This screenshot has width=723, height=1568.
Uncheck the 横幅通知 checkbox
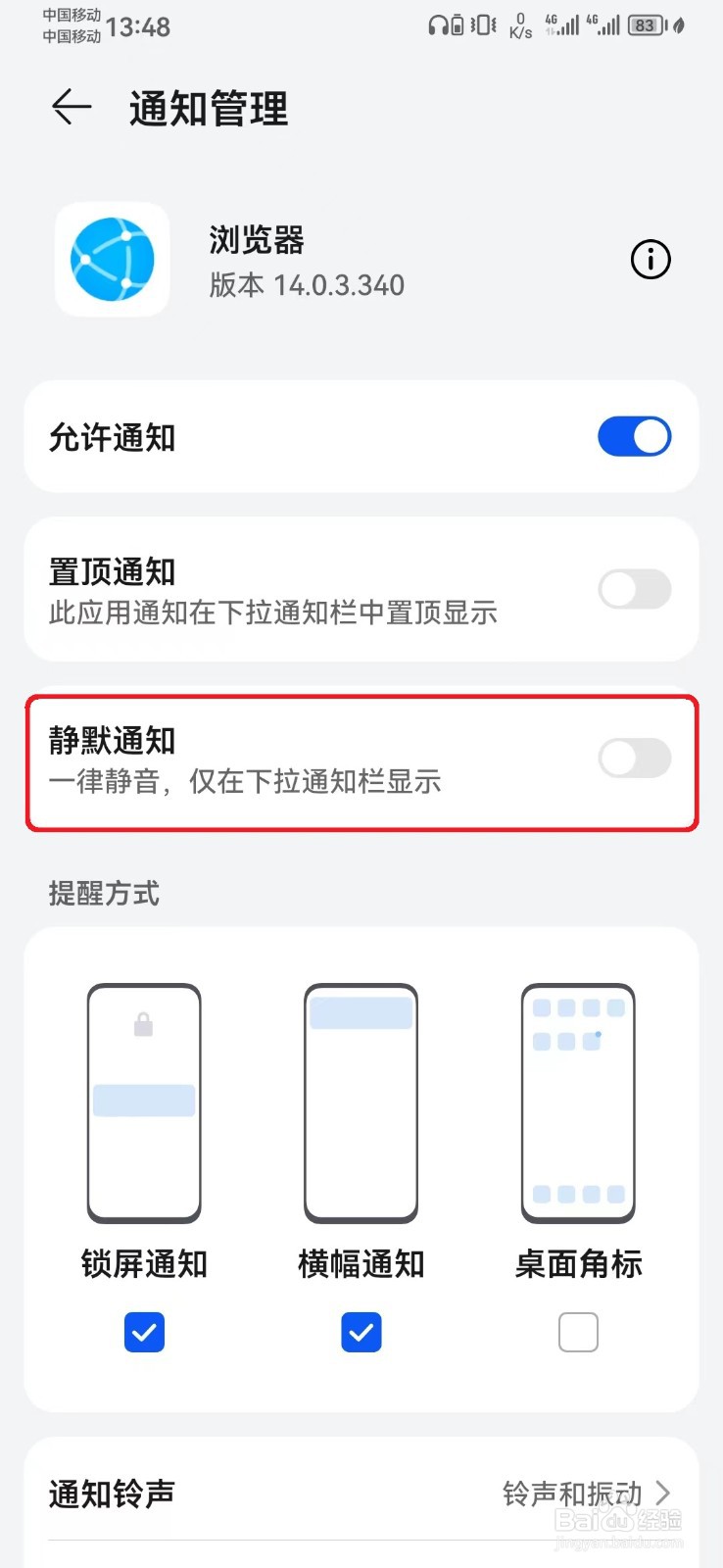[361, 1332]
